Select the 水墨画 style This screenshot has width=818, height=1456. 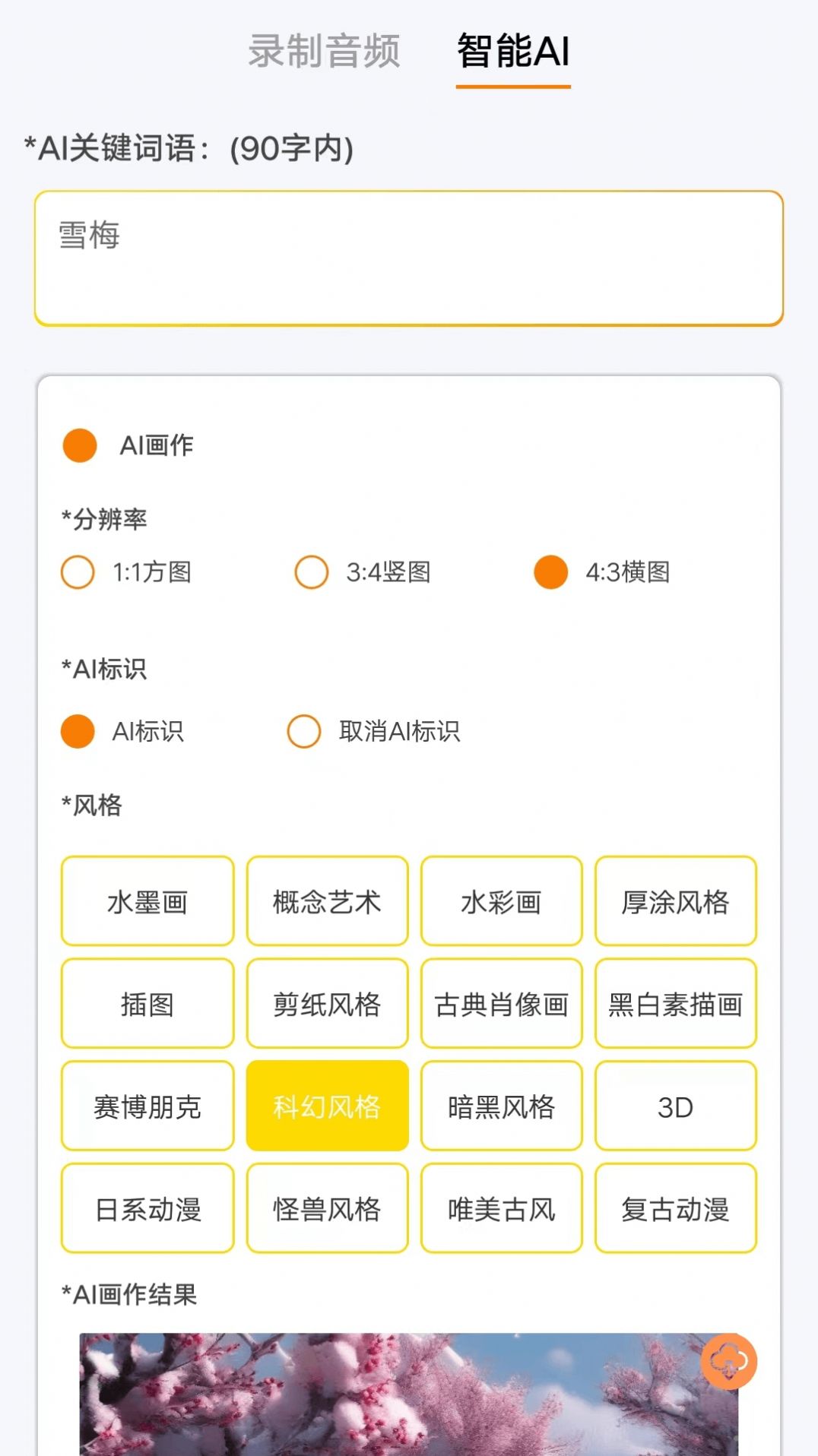(x=147, y=903)
